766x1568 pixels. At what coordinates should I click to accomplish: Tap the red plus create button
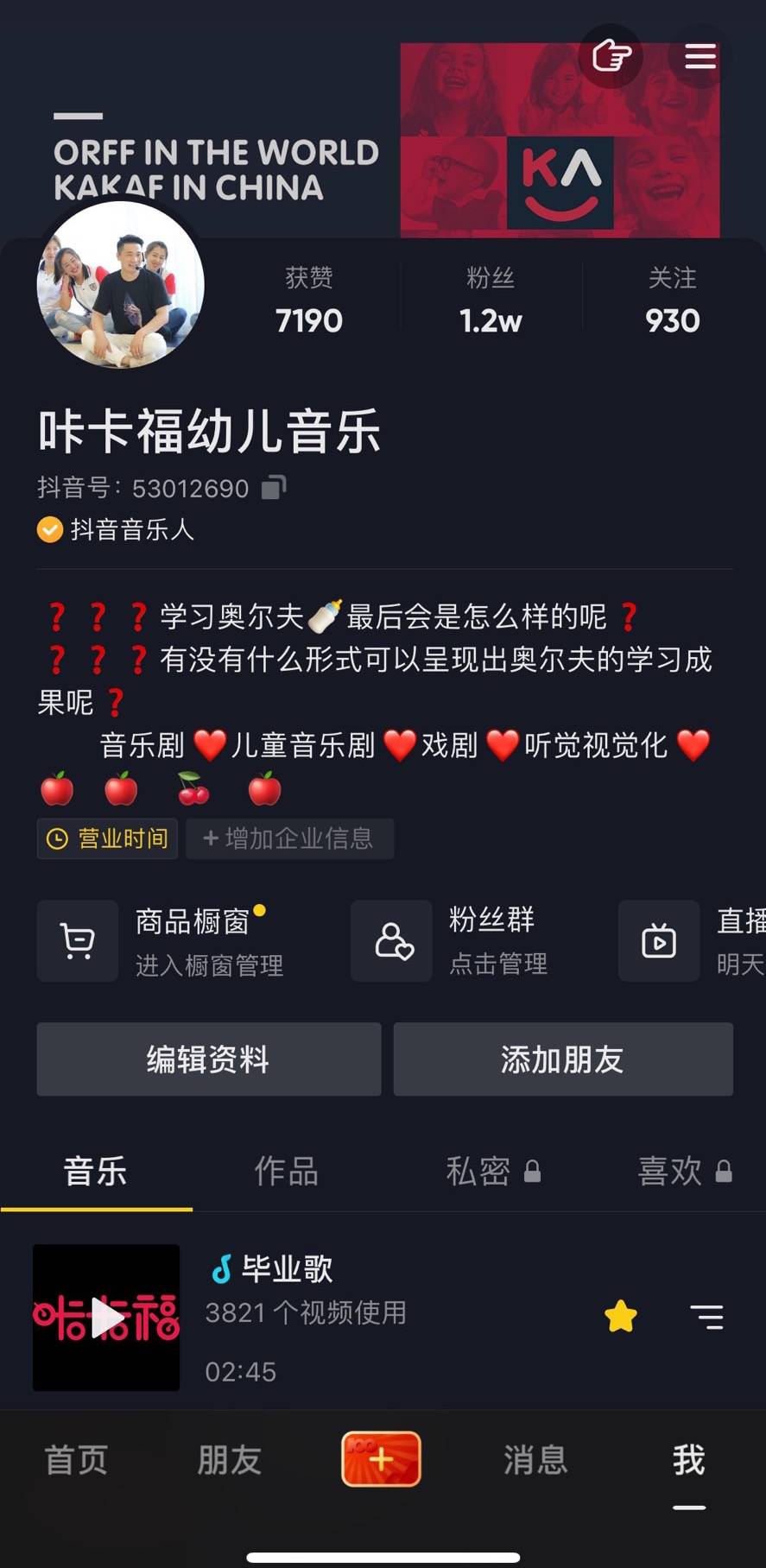coord(381,1459)
